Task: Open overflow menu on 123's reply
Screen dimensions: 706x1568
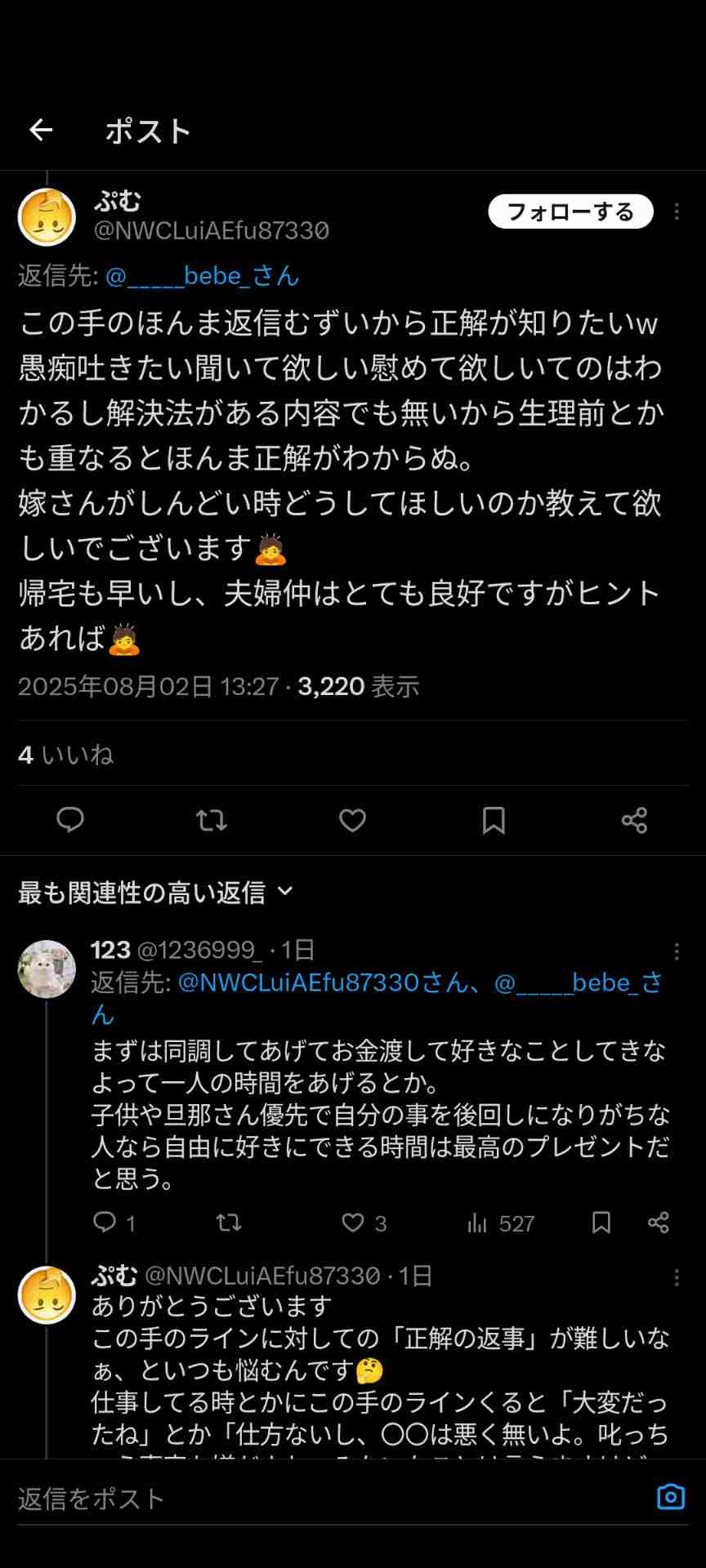Action: click(x=677, y=951)
